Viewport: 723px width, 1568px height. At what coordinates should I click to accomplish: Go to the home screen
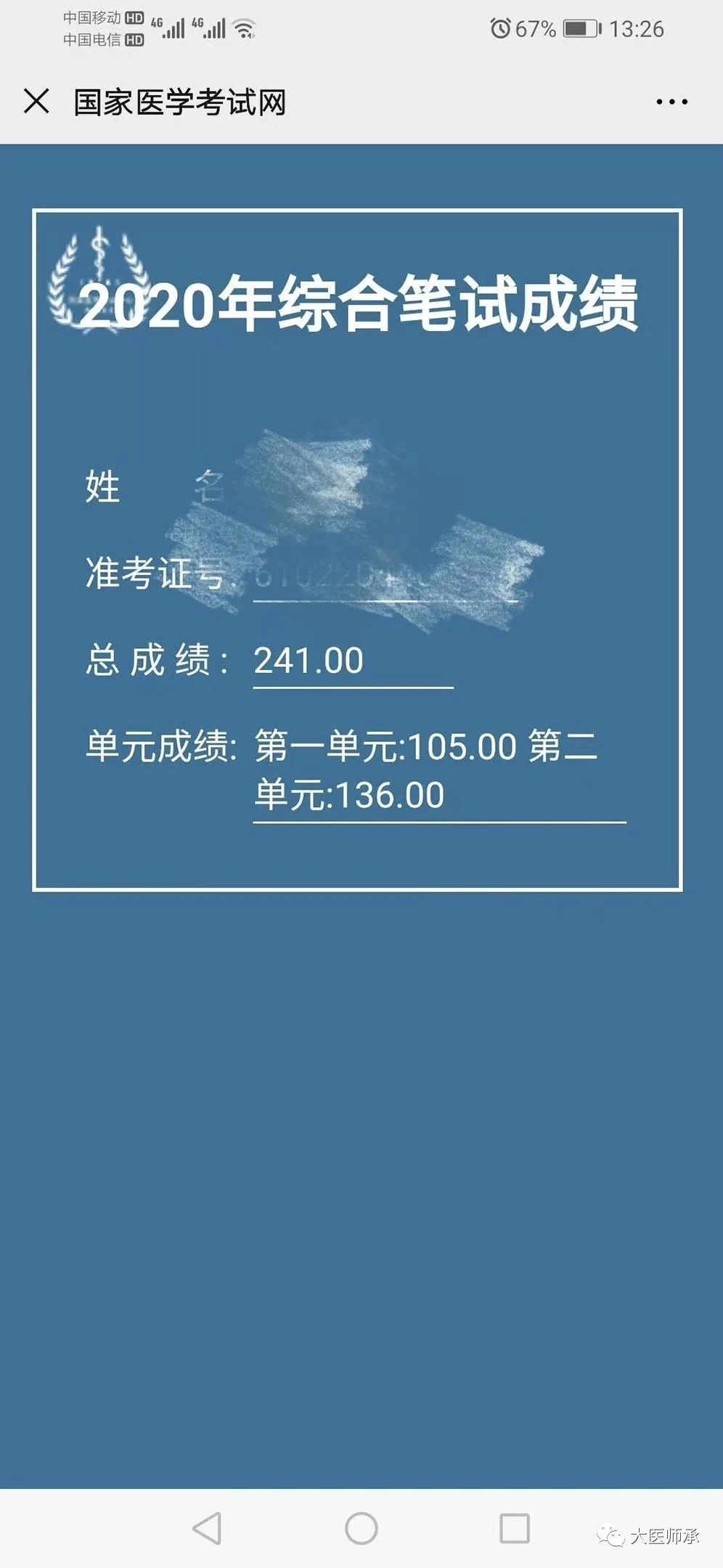point(361,1528)
